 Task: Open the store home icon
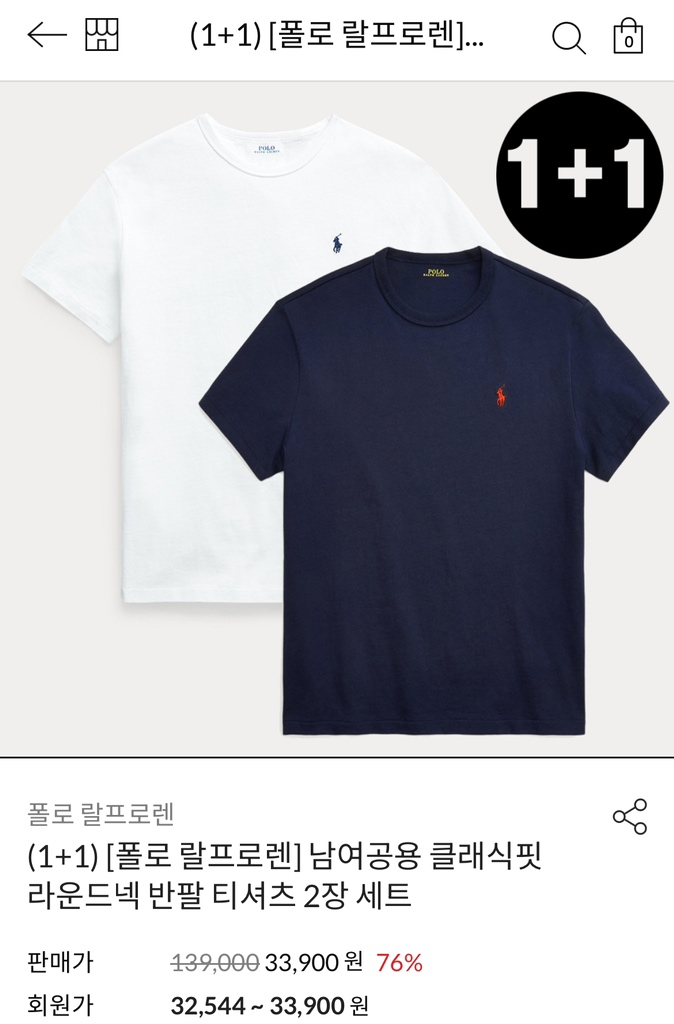[x=102, y=37]
